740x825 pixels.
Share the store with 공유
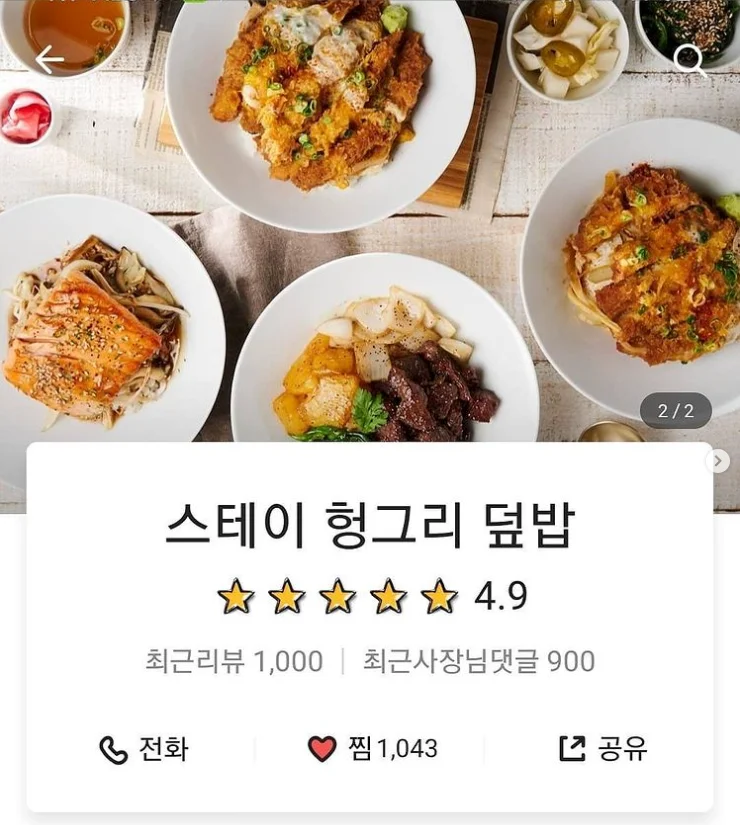coord(602,749)
